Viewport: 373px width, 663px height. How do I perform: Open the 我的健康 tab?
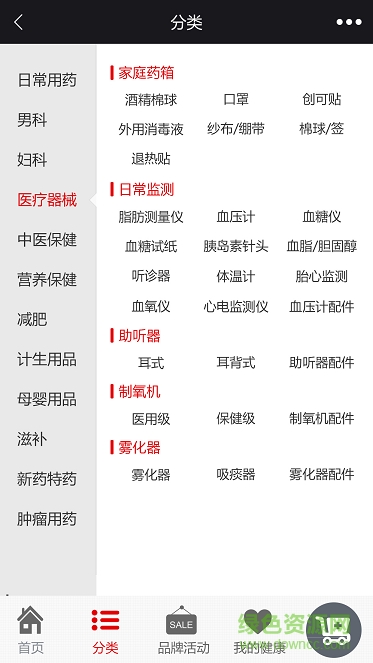[259, 629]
